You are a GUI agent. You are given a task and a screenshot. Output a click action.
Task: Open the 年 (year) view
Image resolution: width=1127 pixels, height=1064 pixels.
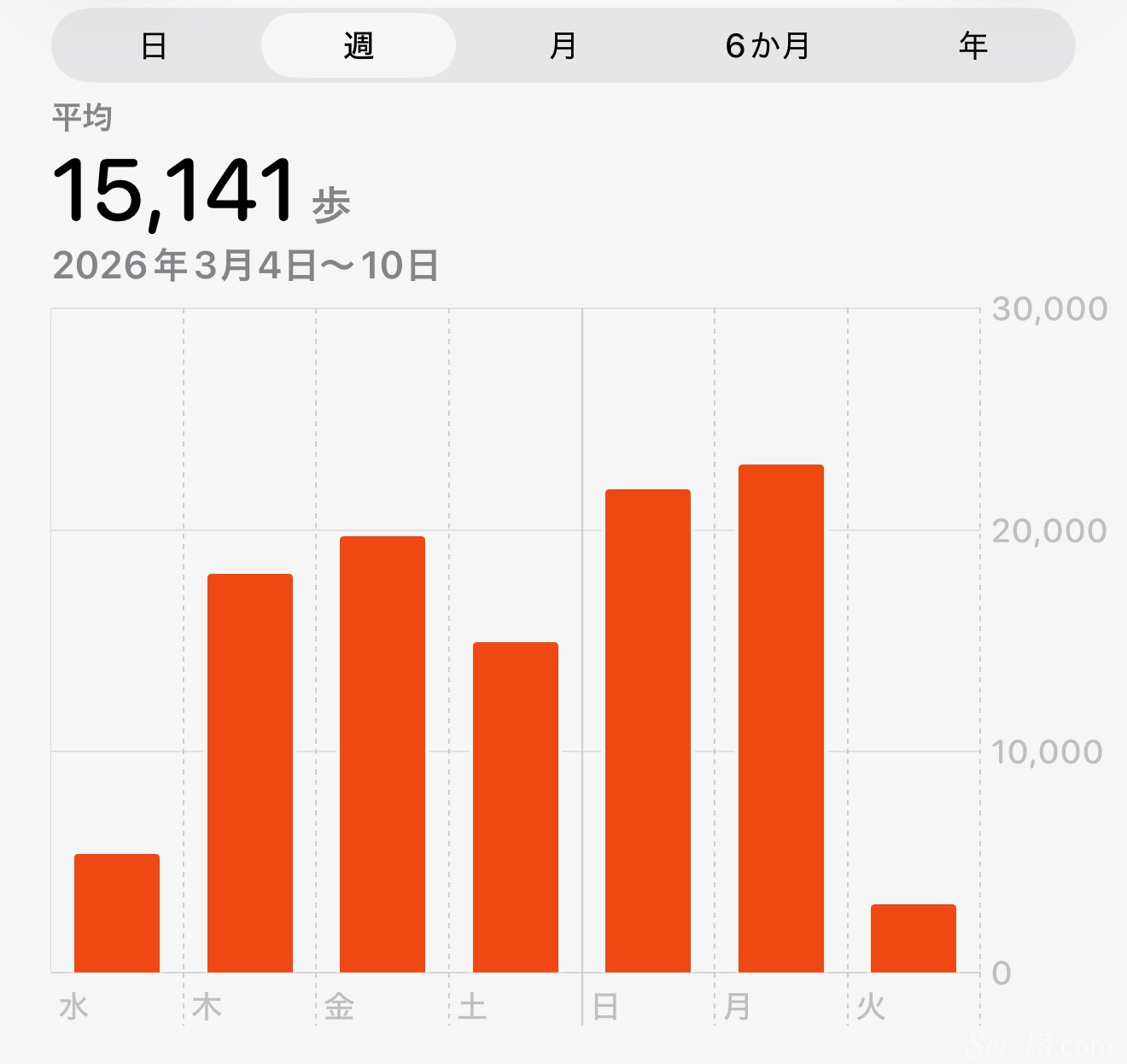click(972, 46)
